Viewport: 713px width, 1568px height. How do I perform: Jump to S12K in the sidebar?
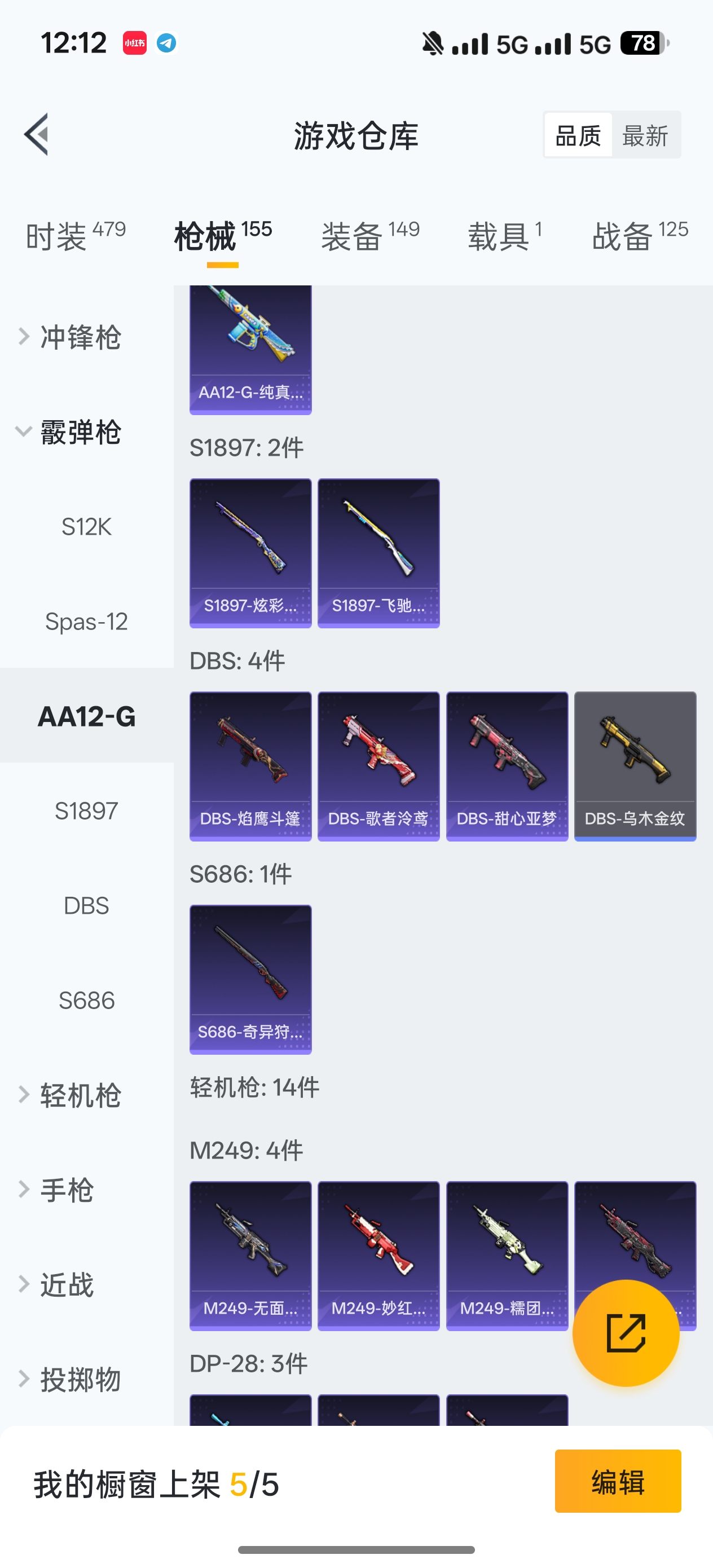pyautogui.click(x=86, y=527)
